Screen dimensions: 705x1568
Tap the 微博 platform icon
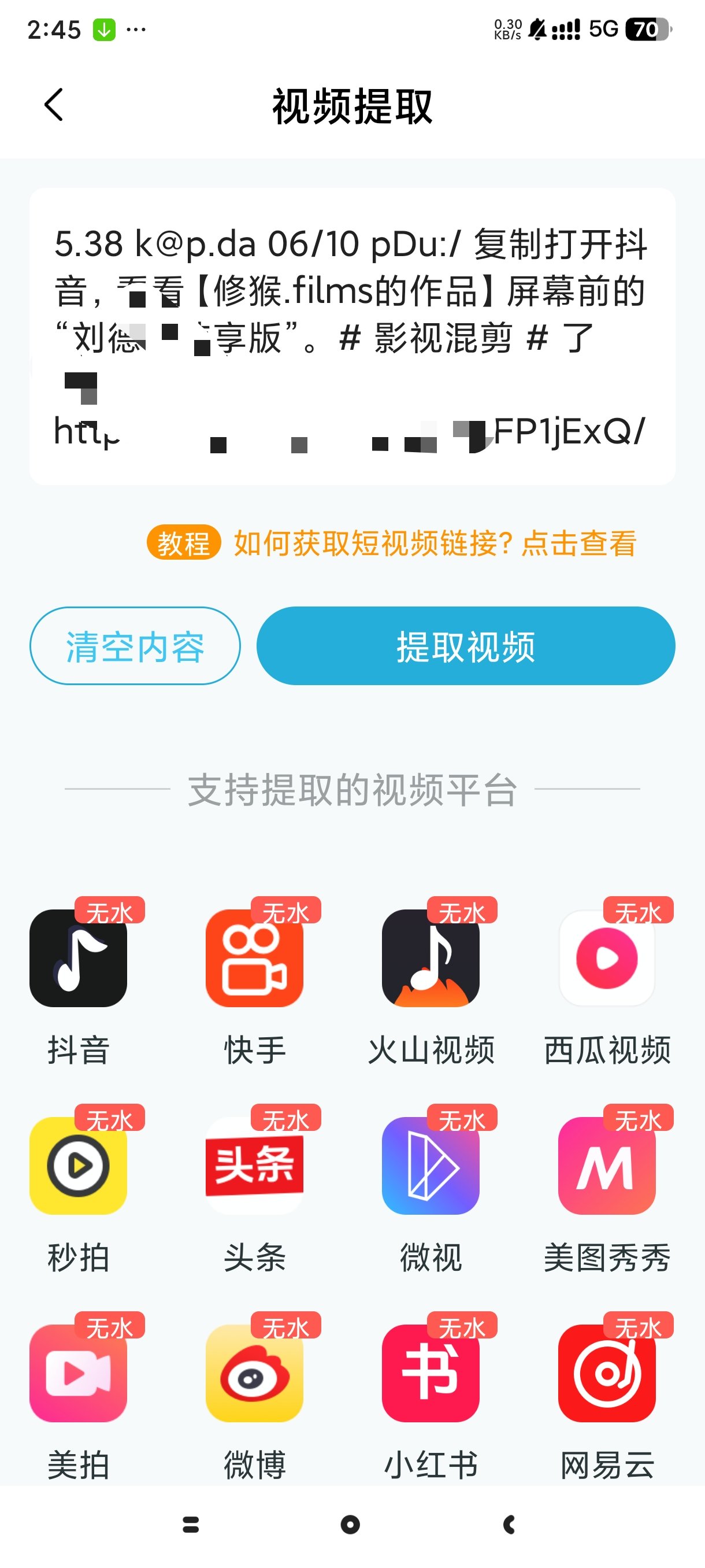pyautogui.click(x=254, y=1373)
